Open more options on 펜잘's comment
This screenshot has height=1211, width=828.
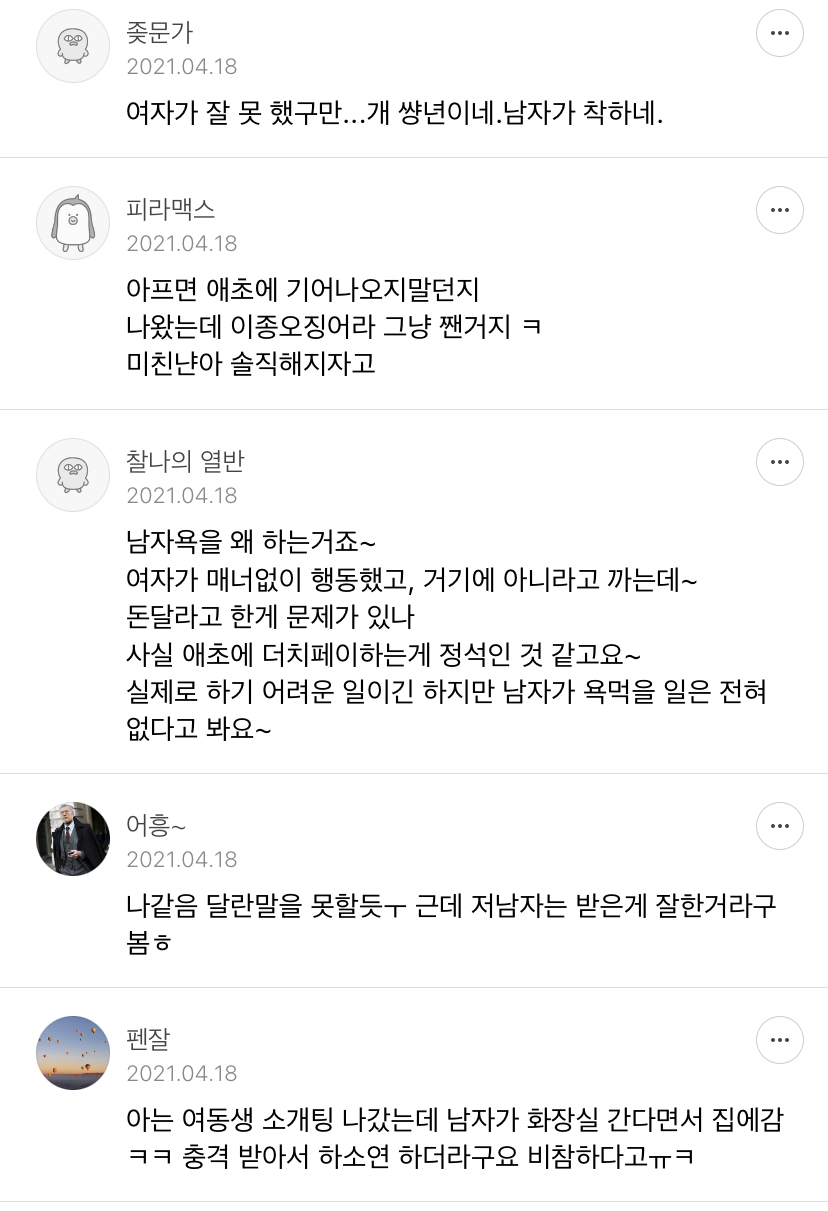[x=779, y=1041]
